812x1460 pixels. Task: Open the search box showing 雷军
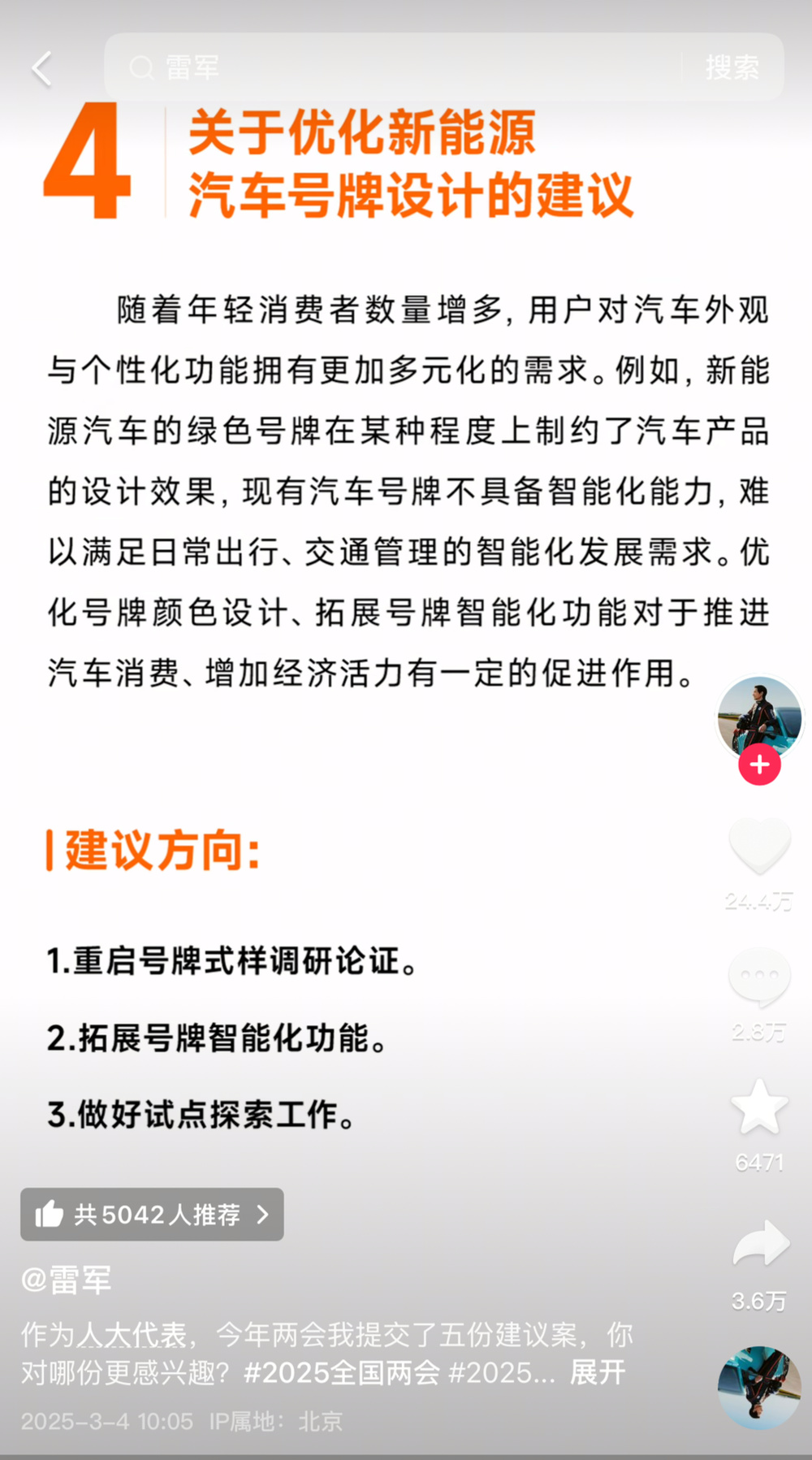pyautogui.click(x=390, y=67)
